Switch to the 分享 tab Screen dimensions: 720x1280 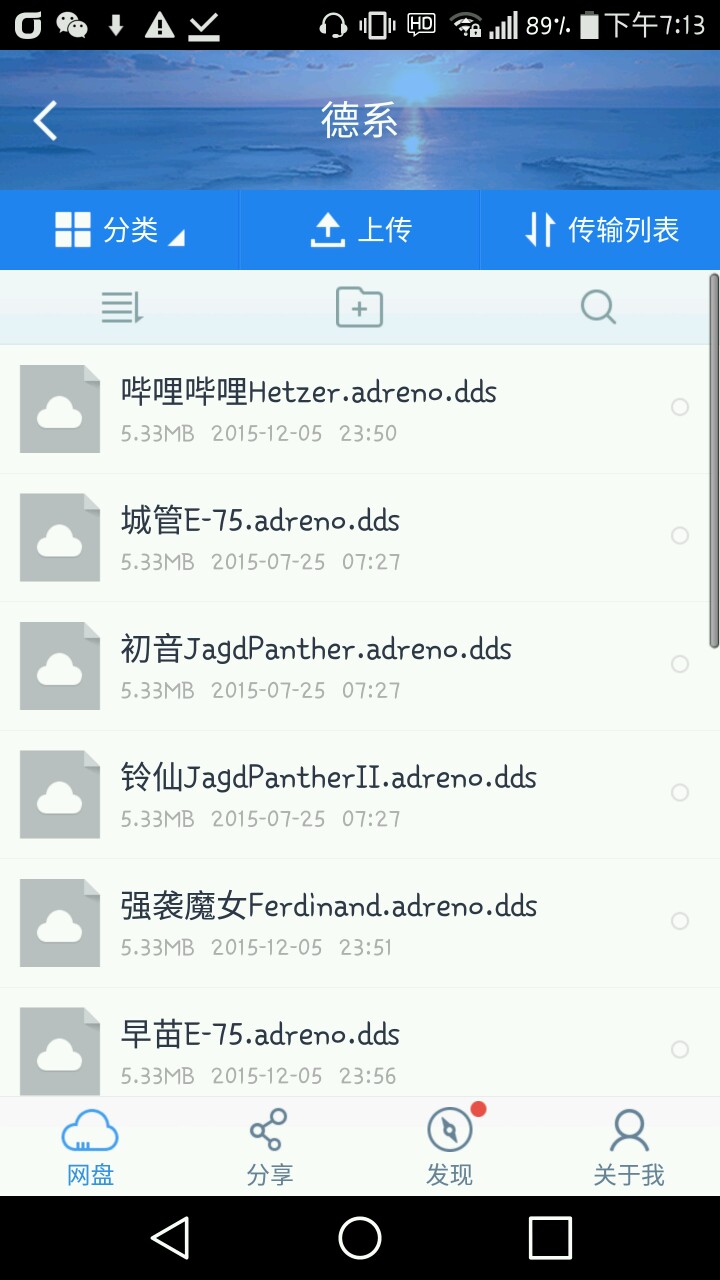coord(269,1146)
